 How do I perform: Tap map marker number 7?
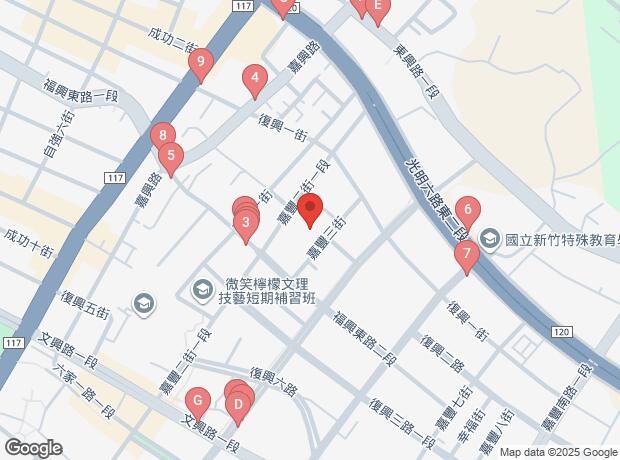465,256
